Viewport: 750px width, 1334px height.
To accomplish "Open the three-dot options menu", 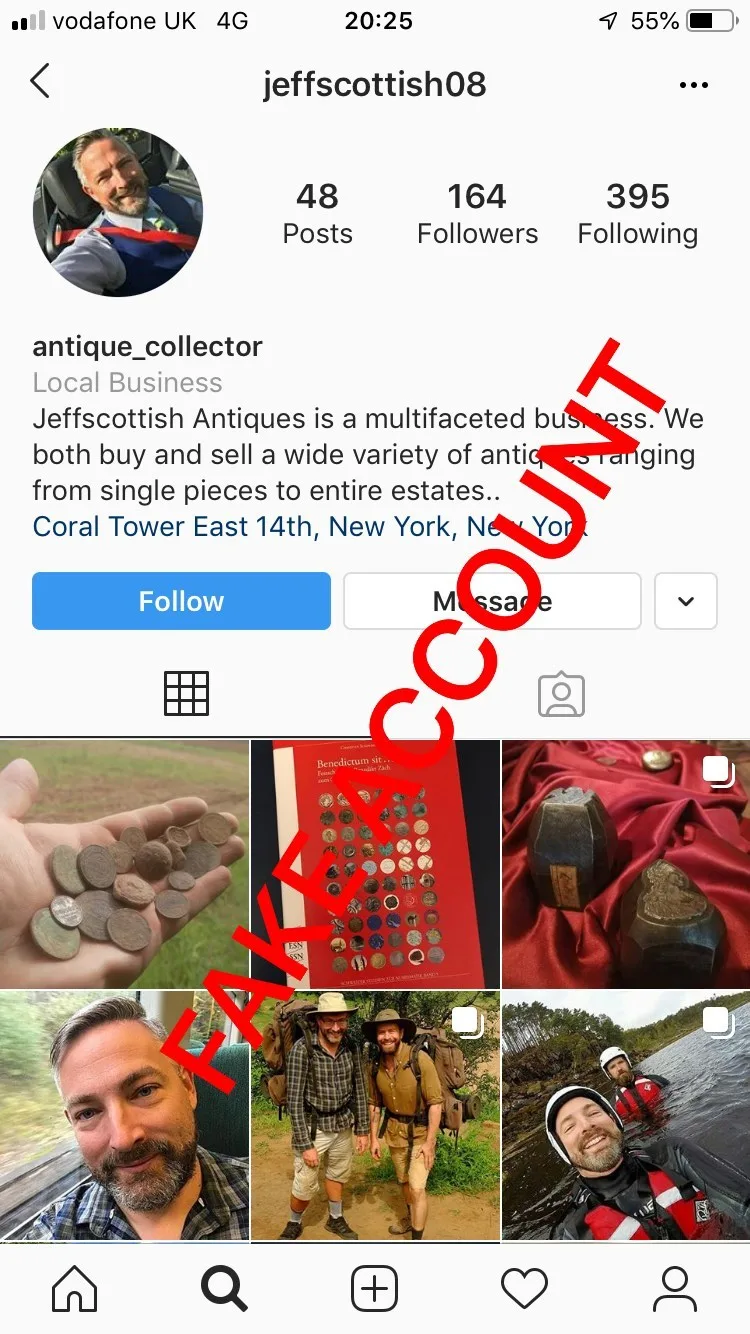I will tap(693, 85).
